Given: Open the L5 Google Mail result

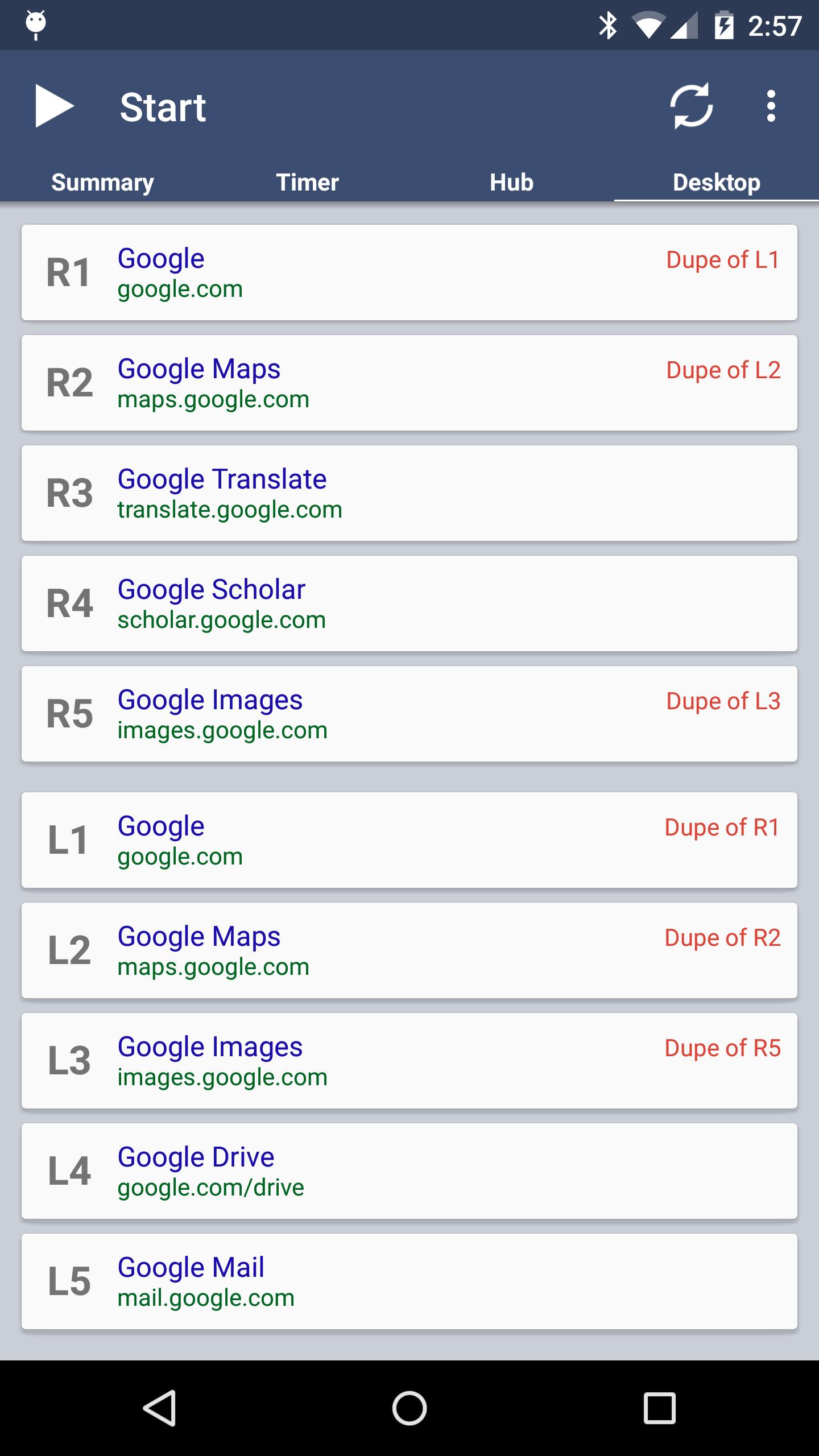Looking at the screenshot, I should 409,1281.
